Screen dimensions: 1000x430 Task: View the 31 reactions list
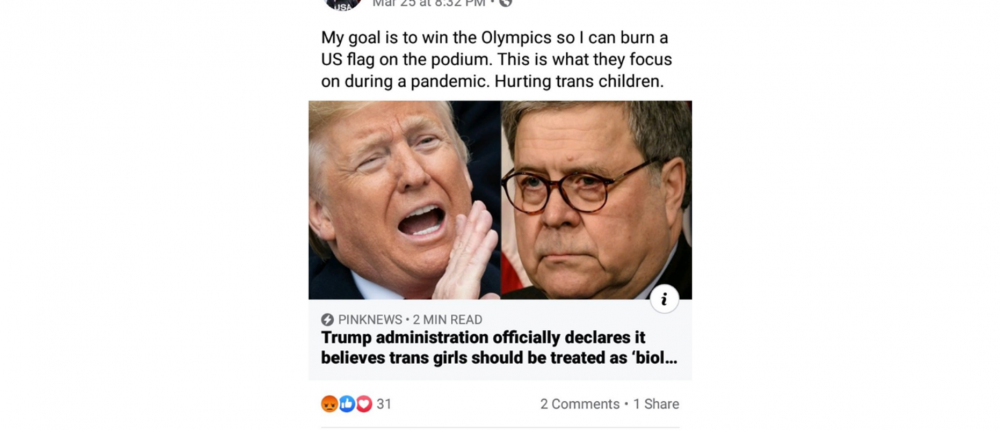point(356,404)
